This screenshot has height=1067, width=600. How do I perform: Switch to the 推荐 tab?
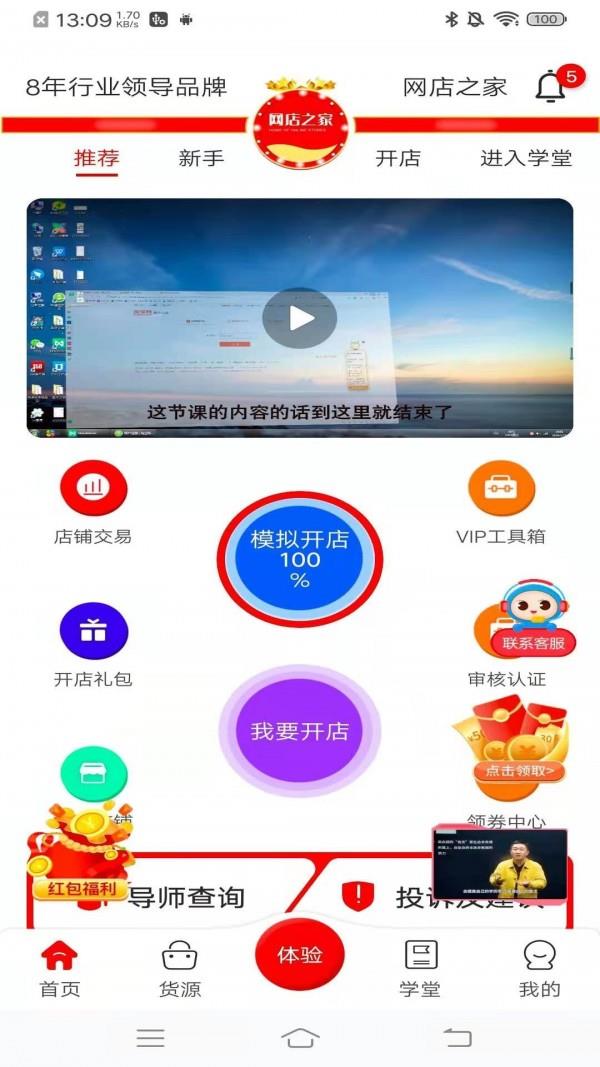96,158
